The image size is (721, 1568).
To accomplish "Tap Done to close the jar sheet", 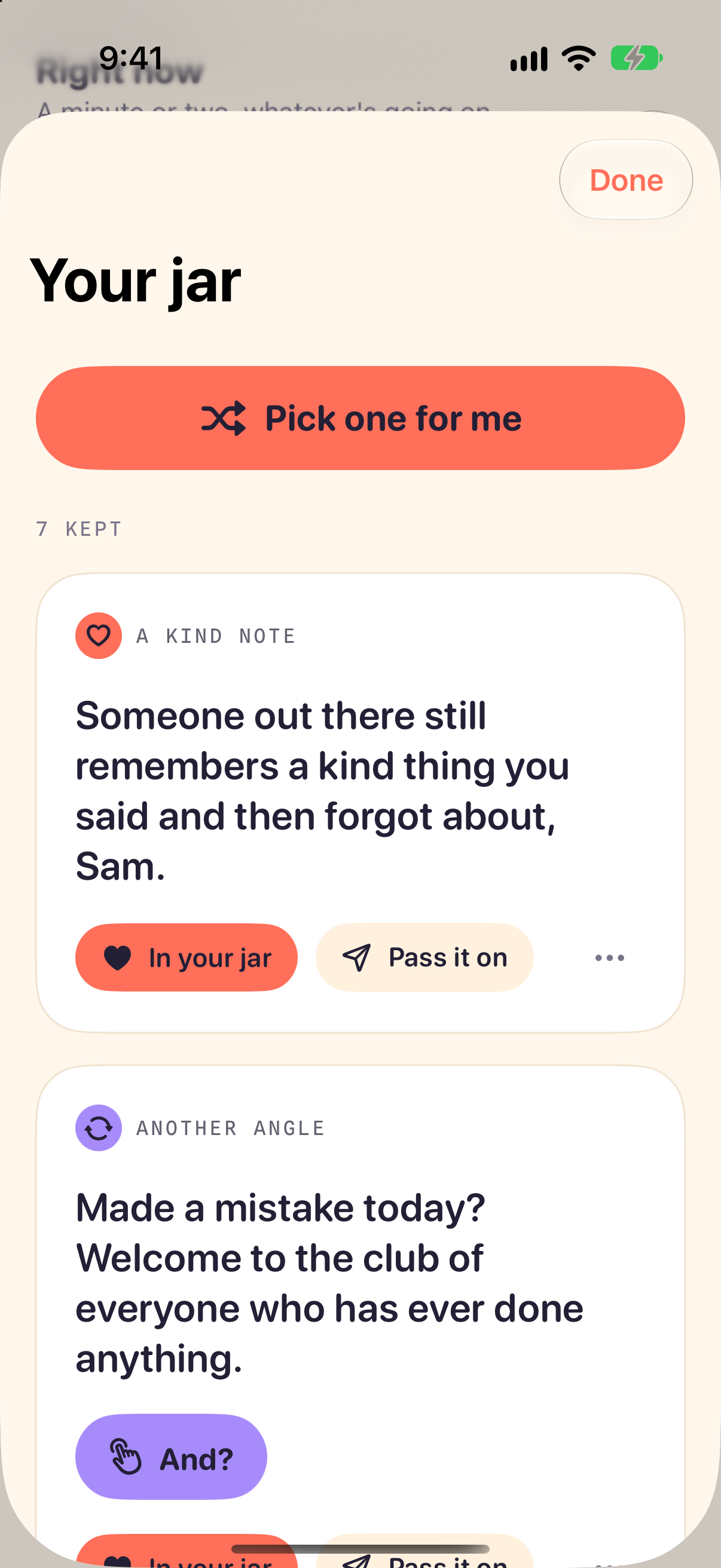I will click(625, 179).
